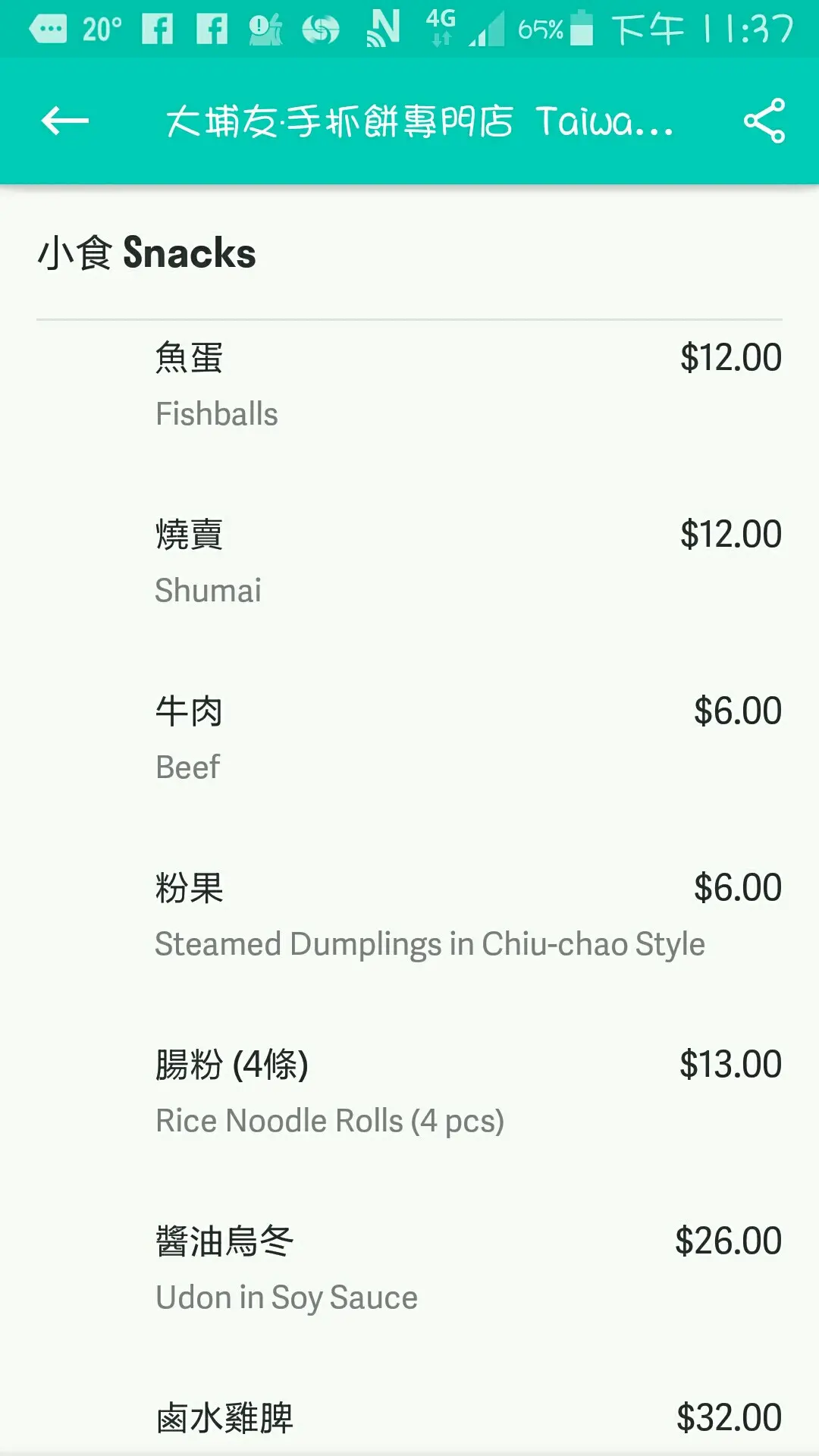
Task: Share this restaurant menu
Action: [764, 121]
